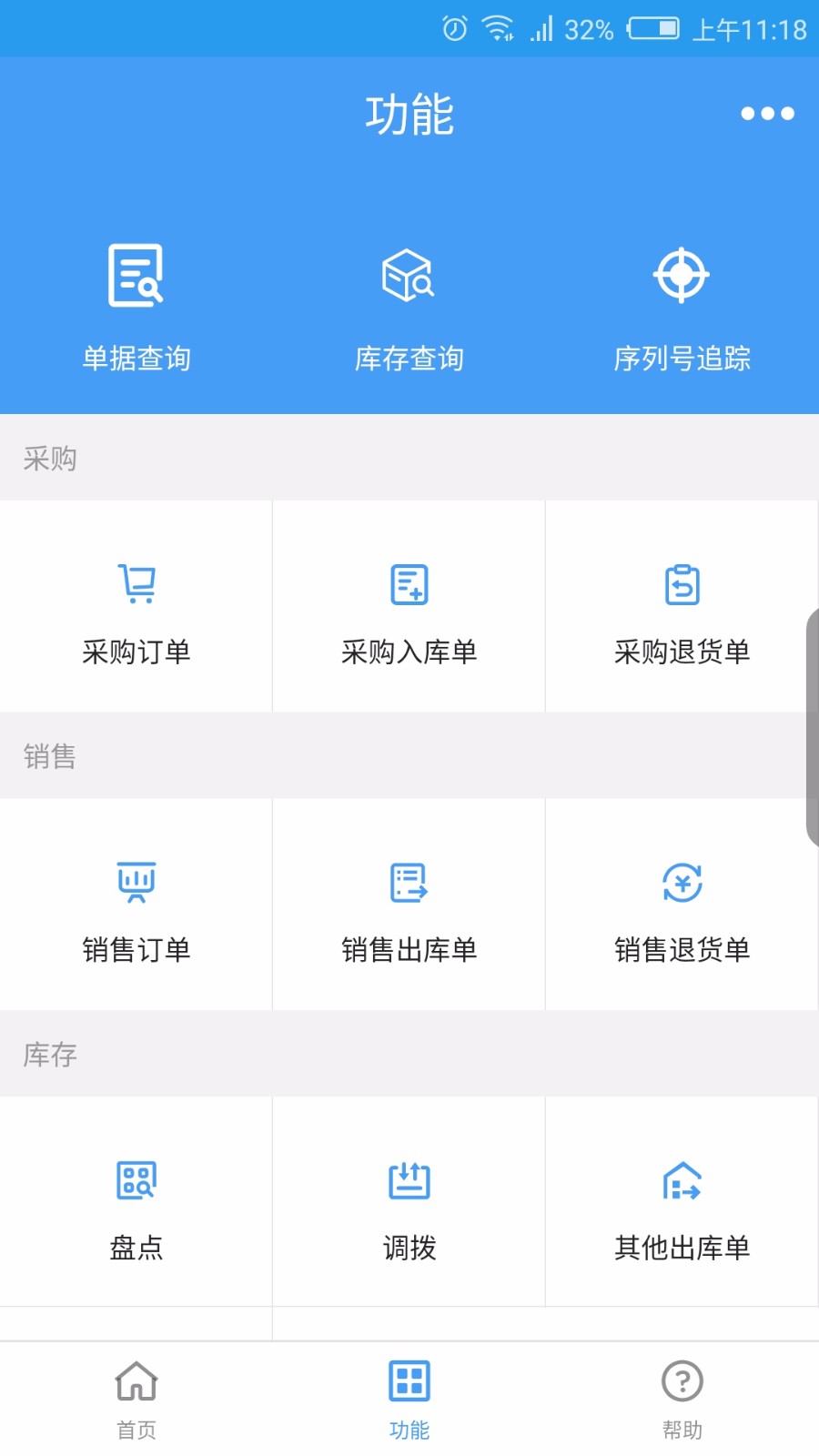
Task: Tap the Wi-Fi icon in status bar
Action: 495,27
